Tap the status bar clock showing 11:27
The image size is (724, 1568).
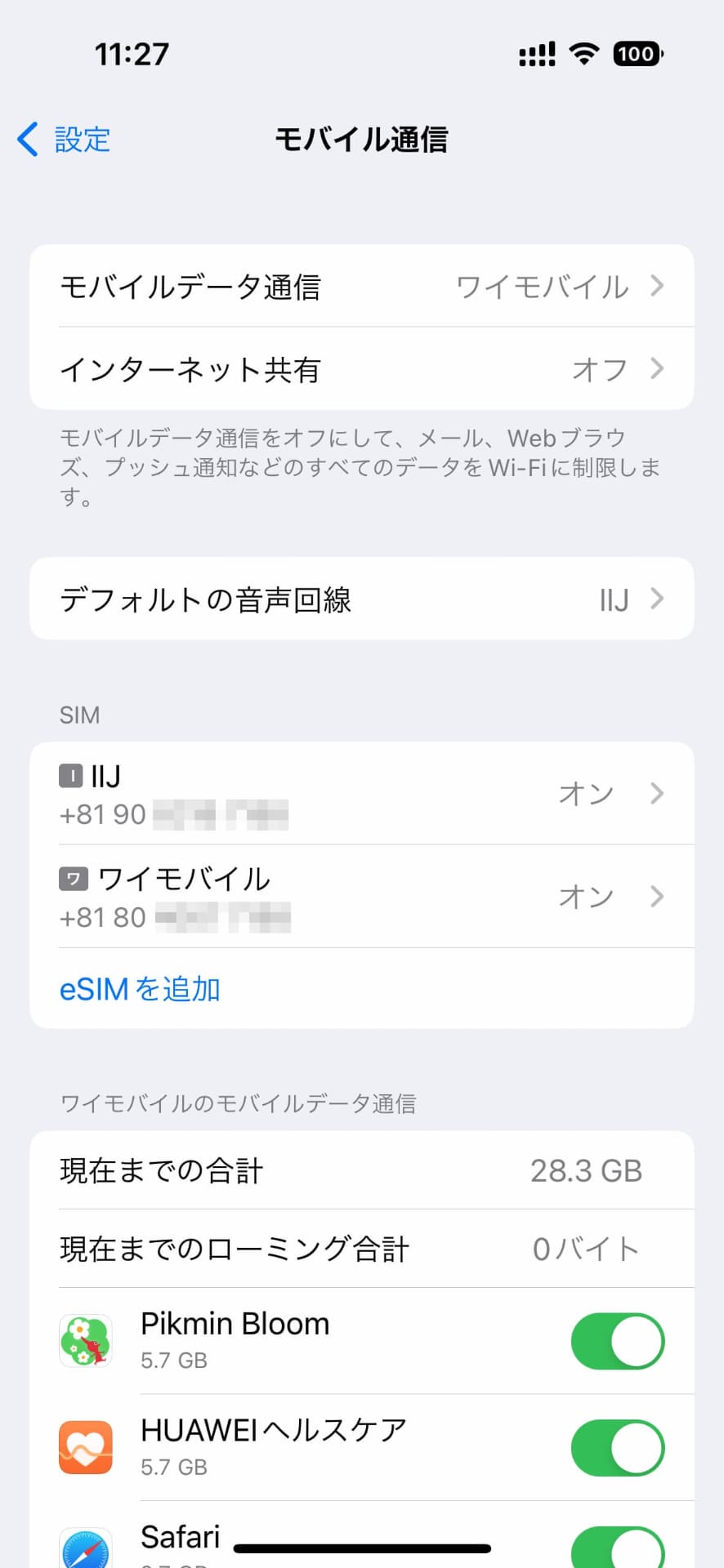coord(132,52)
